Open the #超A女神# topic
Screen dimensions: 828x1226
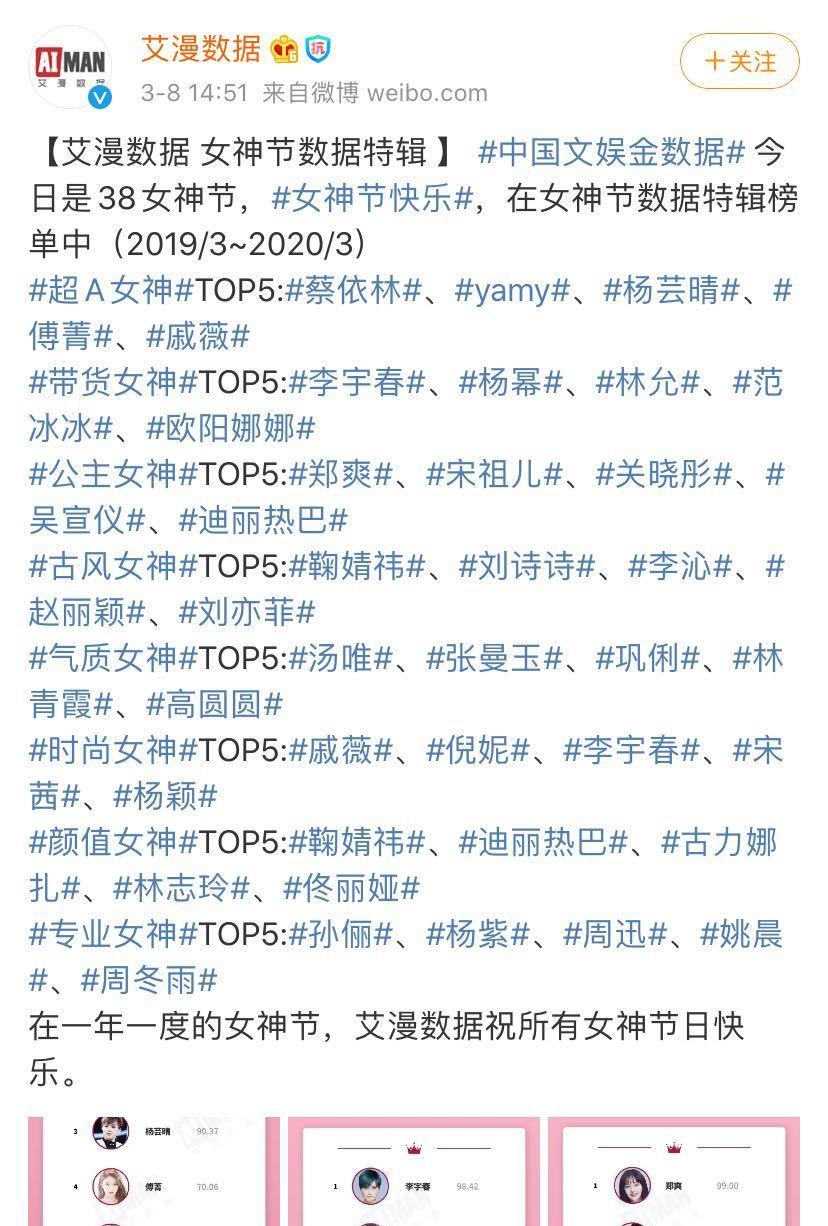(x=111, y=290)
